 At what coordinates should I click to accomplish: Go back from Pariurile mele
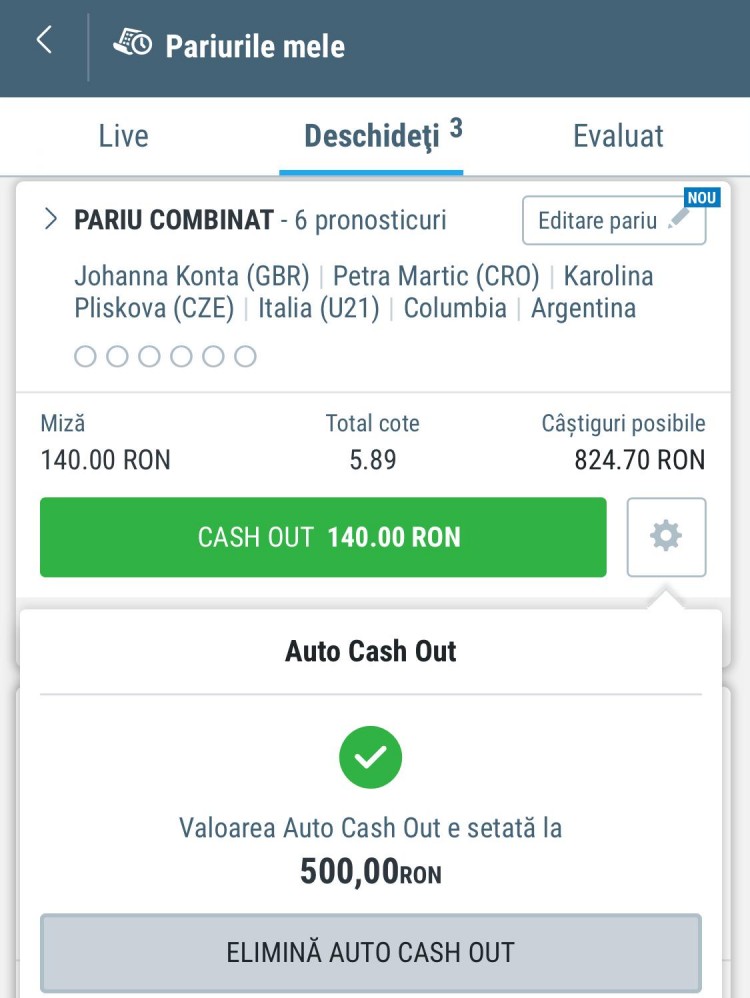[43, 41]
